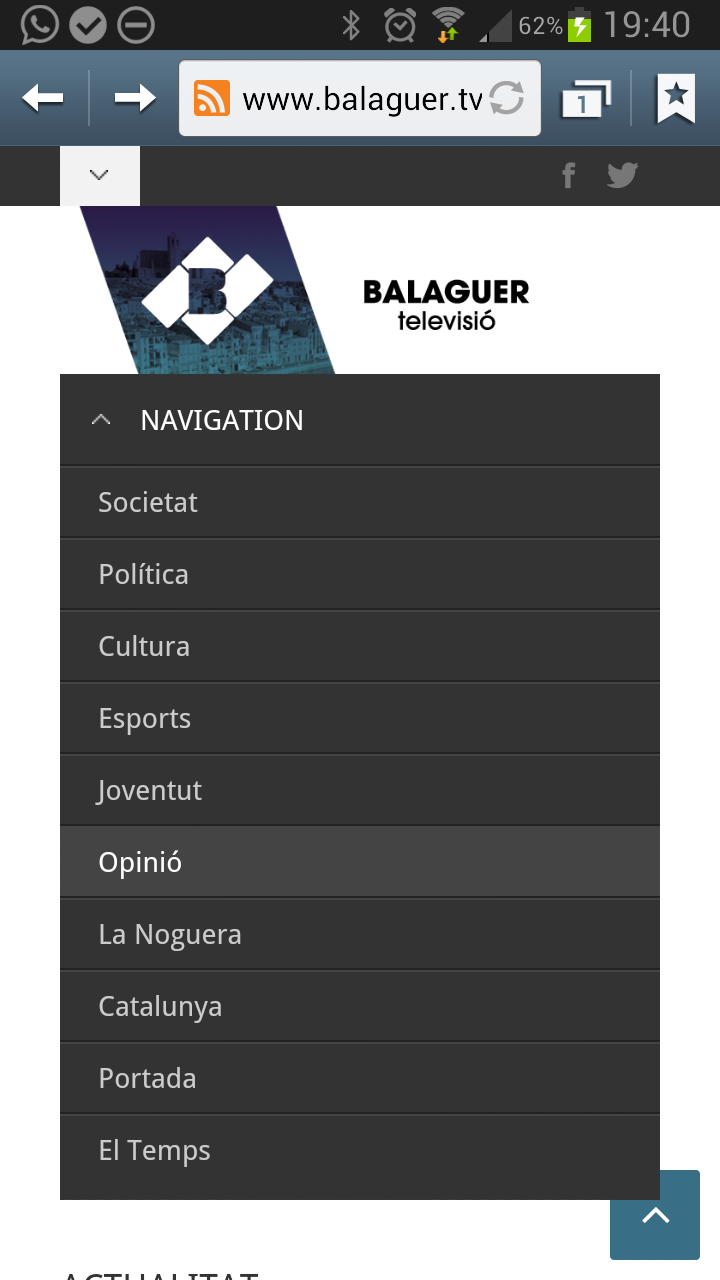This screenshot has height=1280, width=720.
Task: Expand the top bar dropdown chevron
Action: (99, 175)
